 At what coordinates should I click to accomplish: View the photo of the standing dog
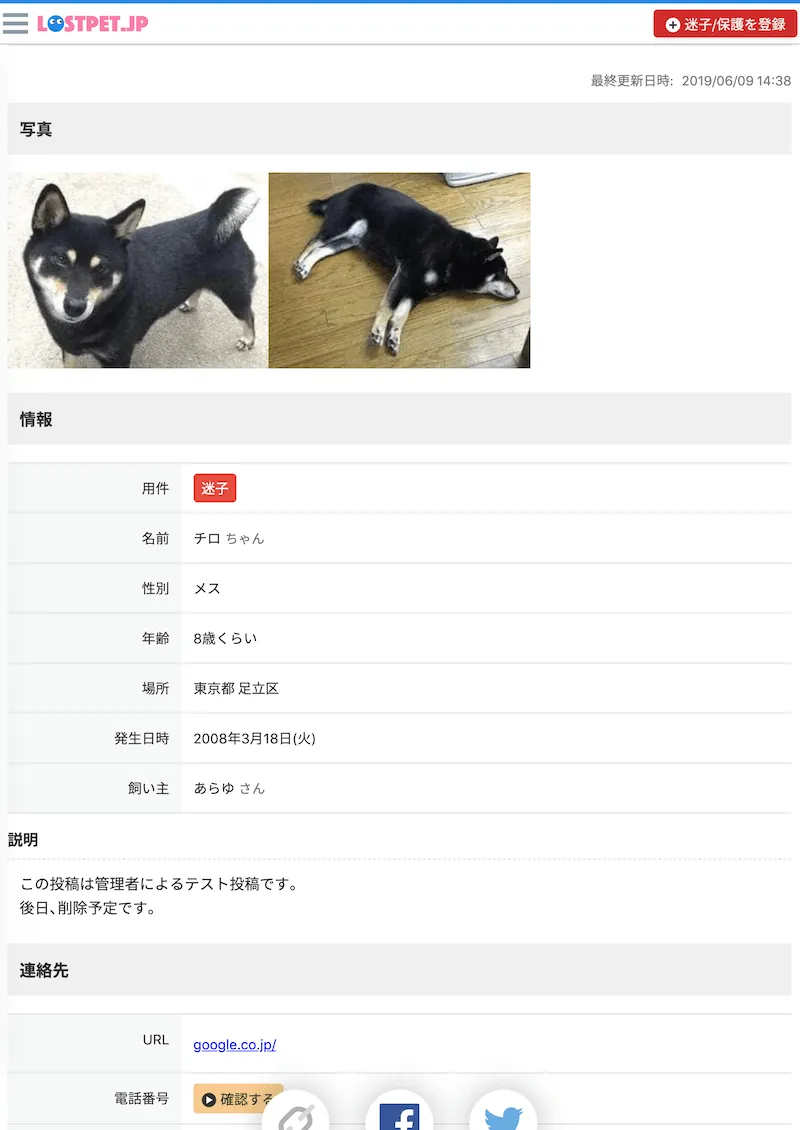(x=137, y=270)
